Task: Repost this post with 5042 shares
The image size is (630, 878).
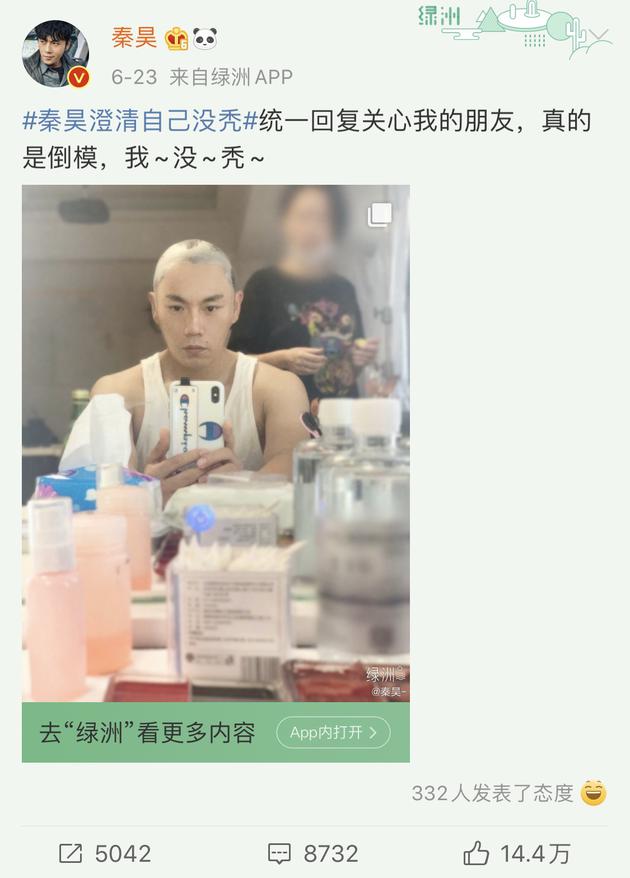Action: point(105,853)
